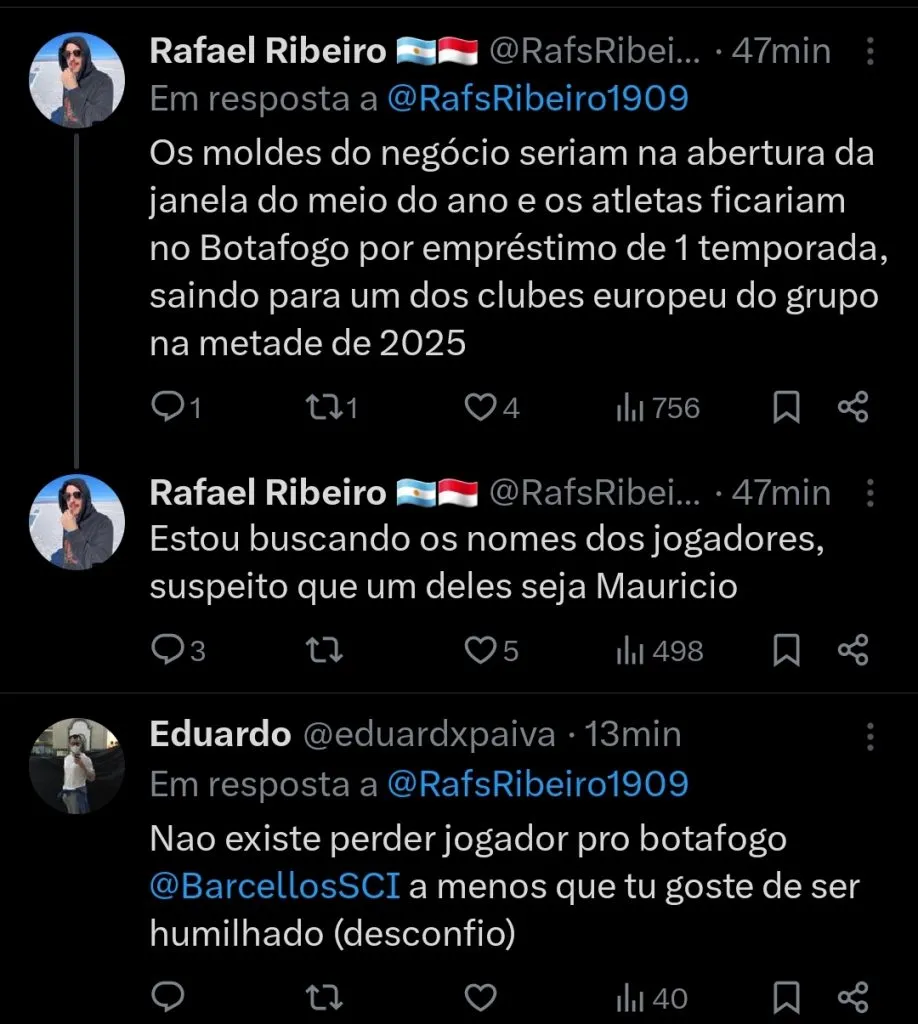Reply to Rafael Ribeiro's first tweet
The height and width of the screenshot is (1024, 918).
[167, 407]
